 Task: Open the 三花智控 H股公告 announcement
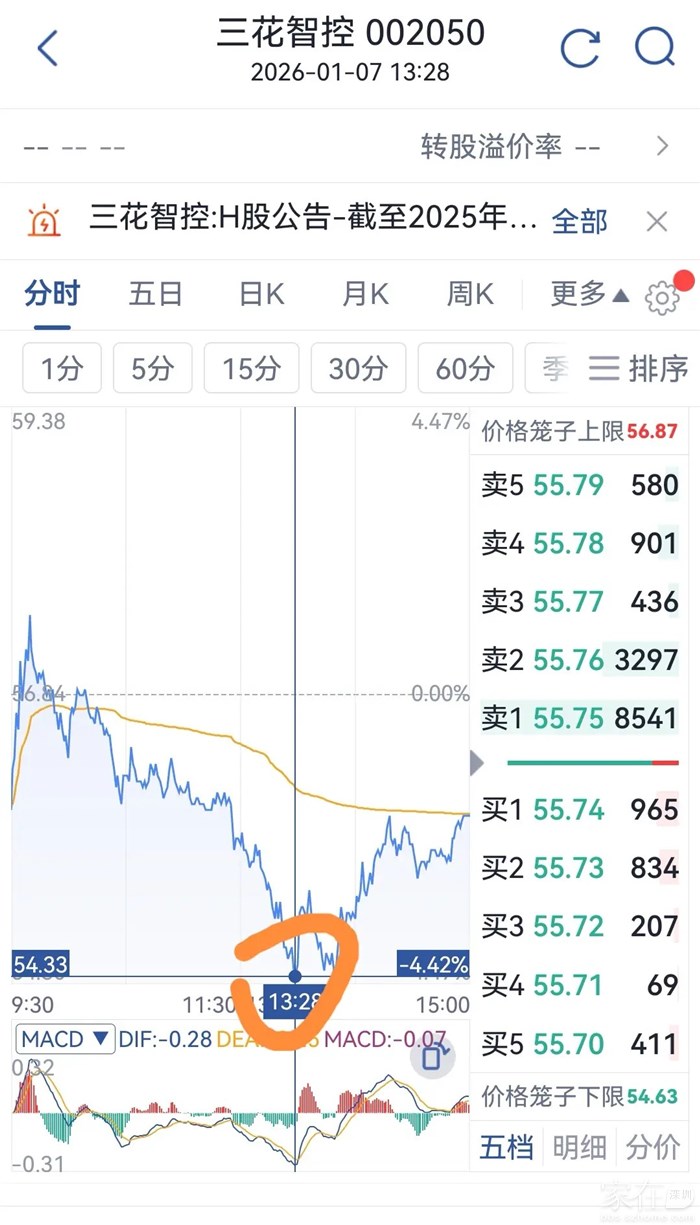pos(313,219)
